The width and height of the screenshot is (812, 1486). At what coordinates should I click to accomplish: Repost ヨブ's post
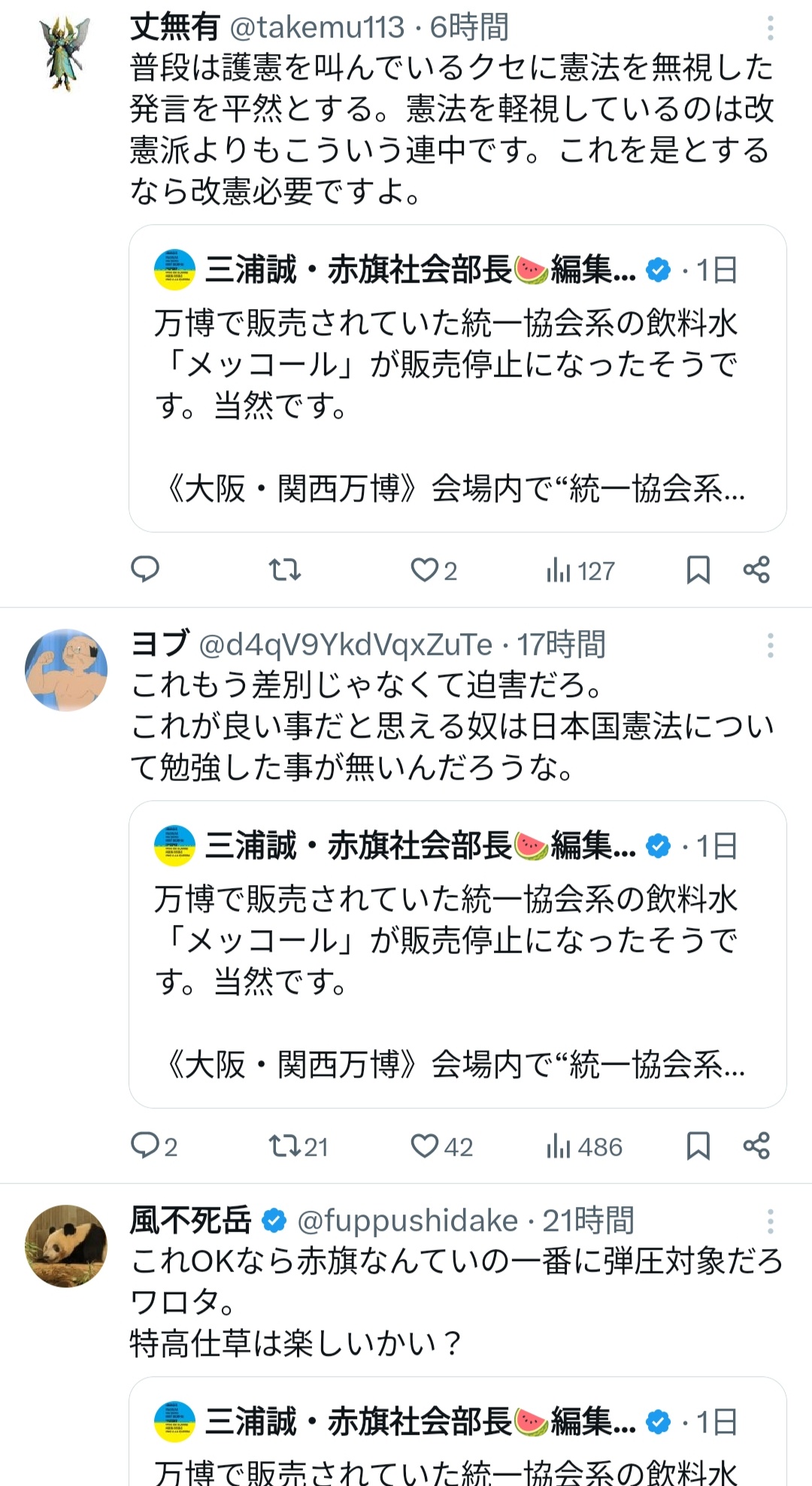click(x=298, y=1146)
